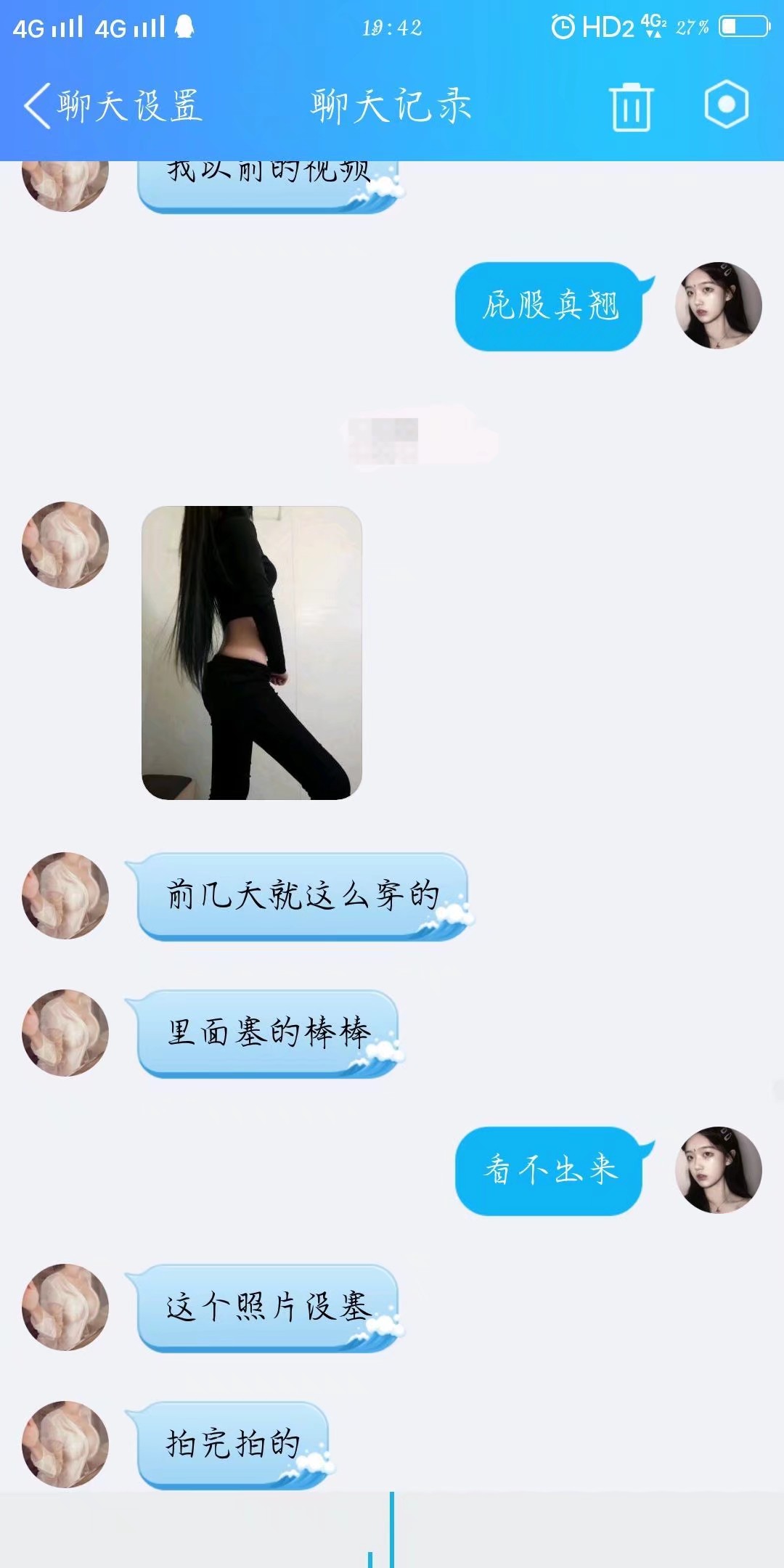Tap the avatar beside 看不出来
The width and height of the screenshot is (784, 1568).
click(x=718, y=1169)
